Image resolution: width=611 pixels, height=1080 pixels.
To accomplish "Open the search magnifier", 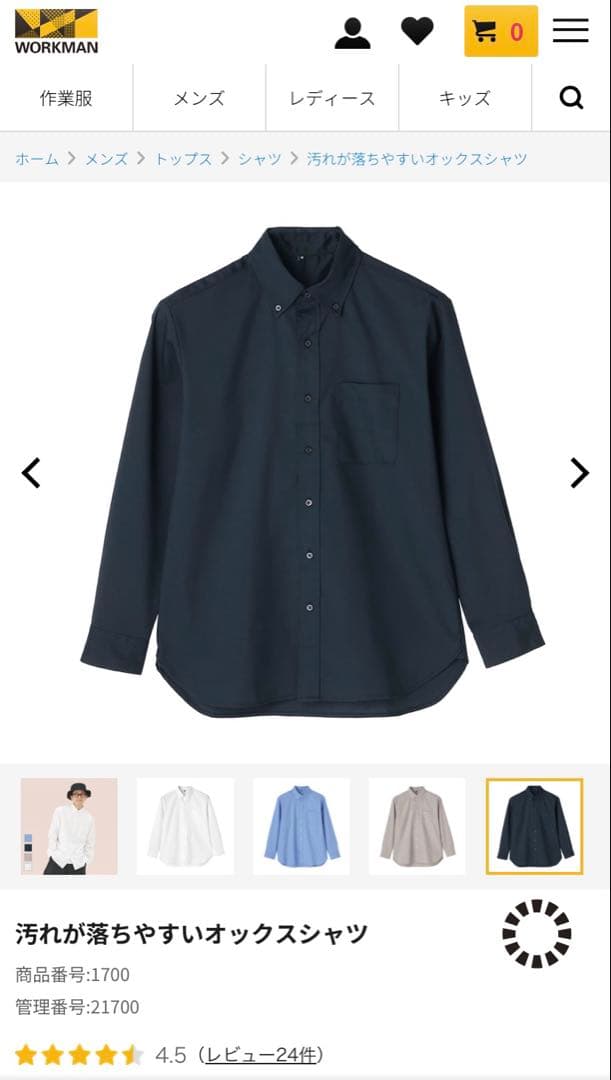I will coord(571,98).
